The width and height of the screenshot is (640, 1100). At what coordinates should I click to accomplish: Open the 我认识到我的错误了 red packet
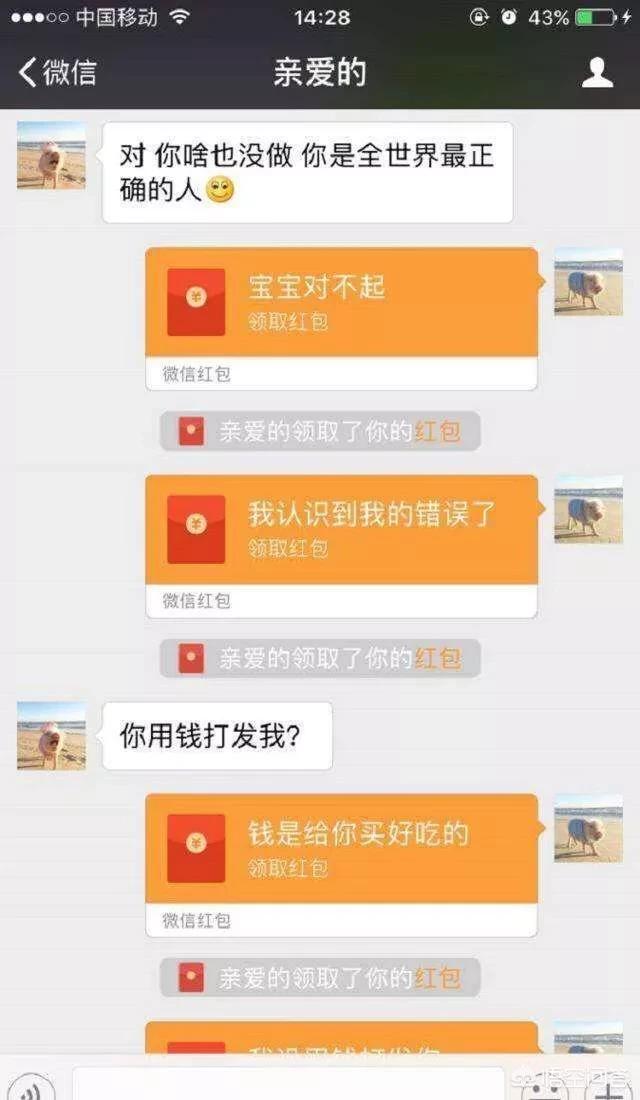tap(341, 529)
